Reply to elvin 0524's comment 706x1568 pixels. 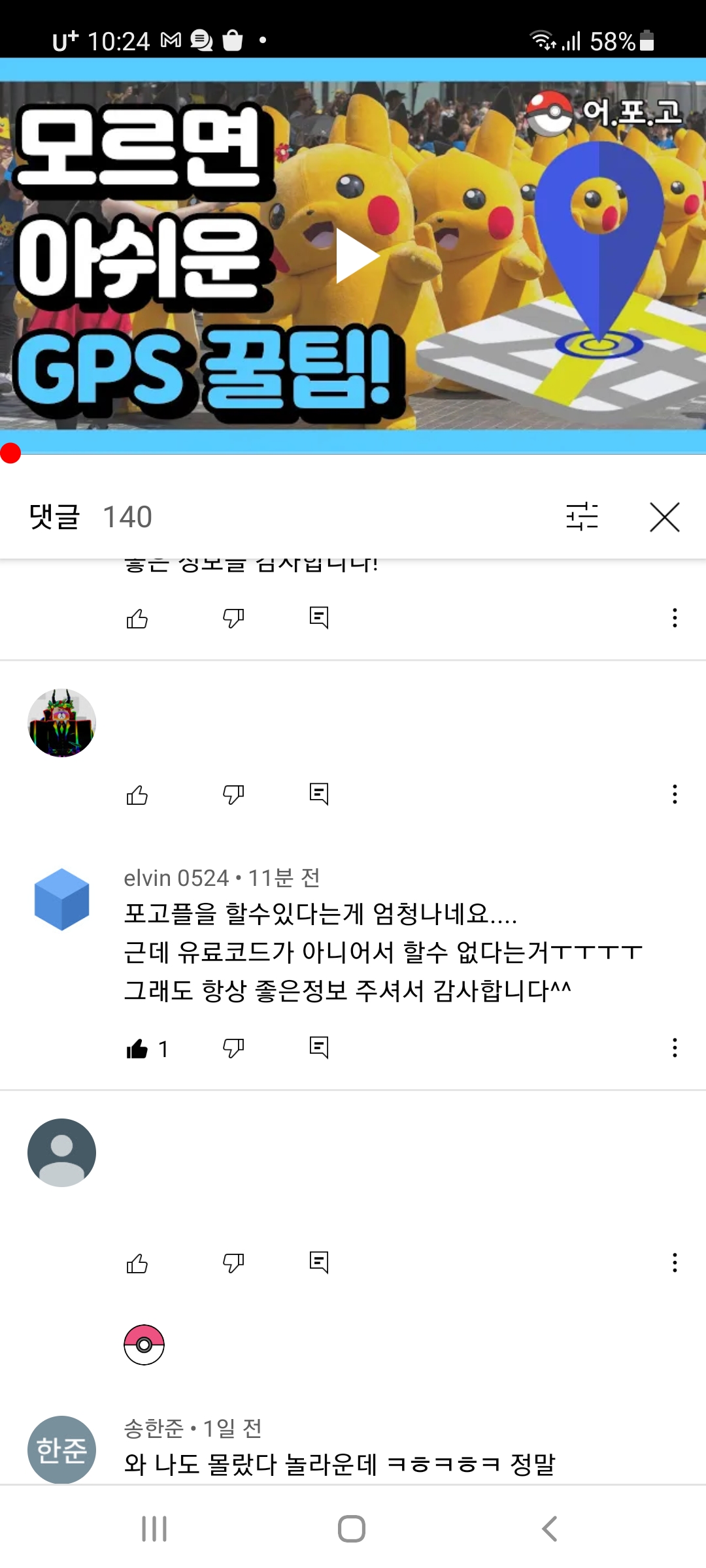coord(319,1047)
